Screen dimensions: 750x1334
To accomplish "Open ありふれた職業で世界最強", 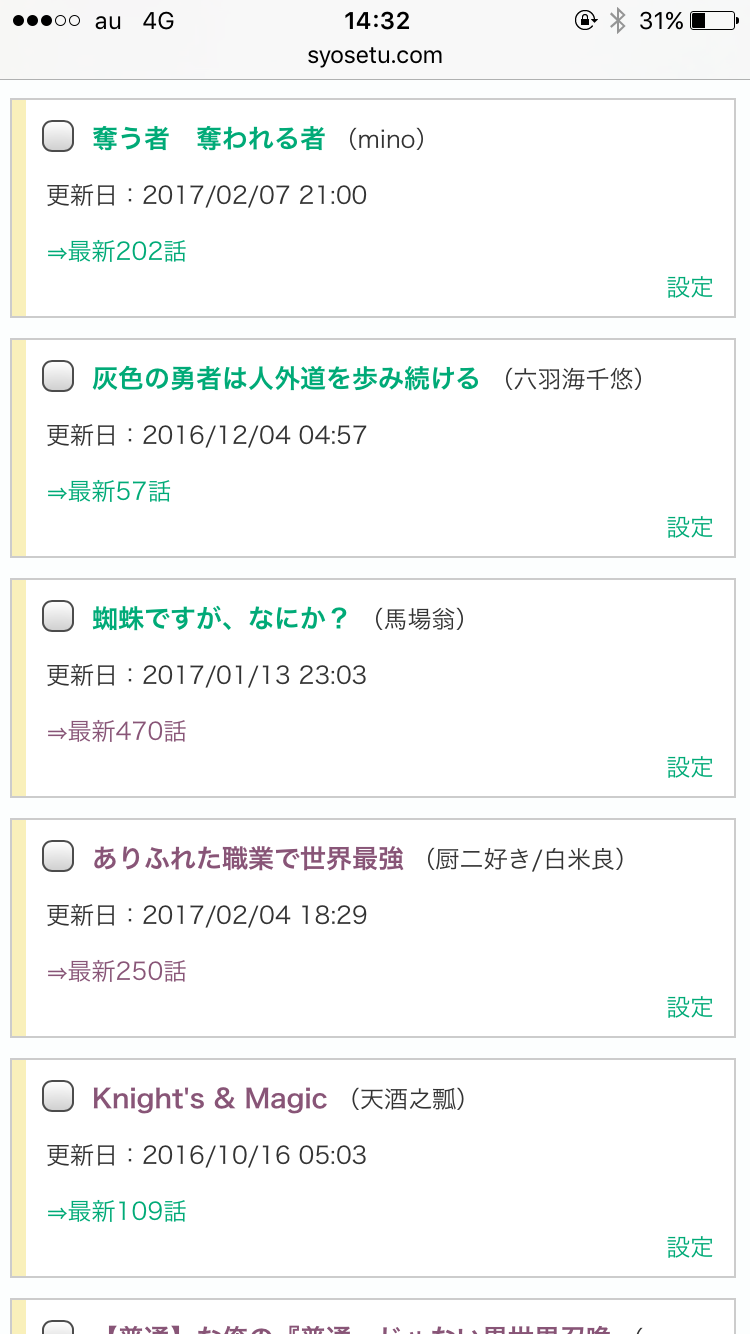I will coord(248,859).
